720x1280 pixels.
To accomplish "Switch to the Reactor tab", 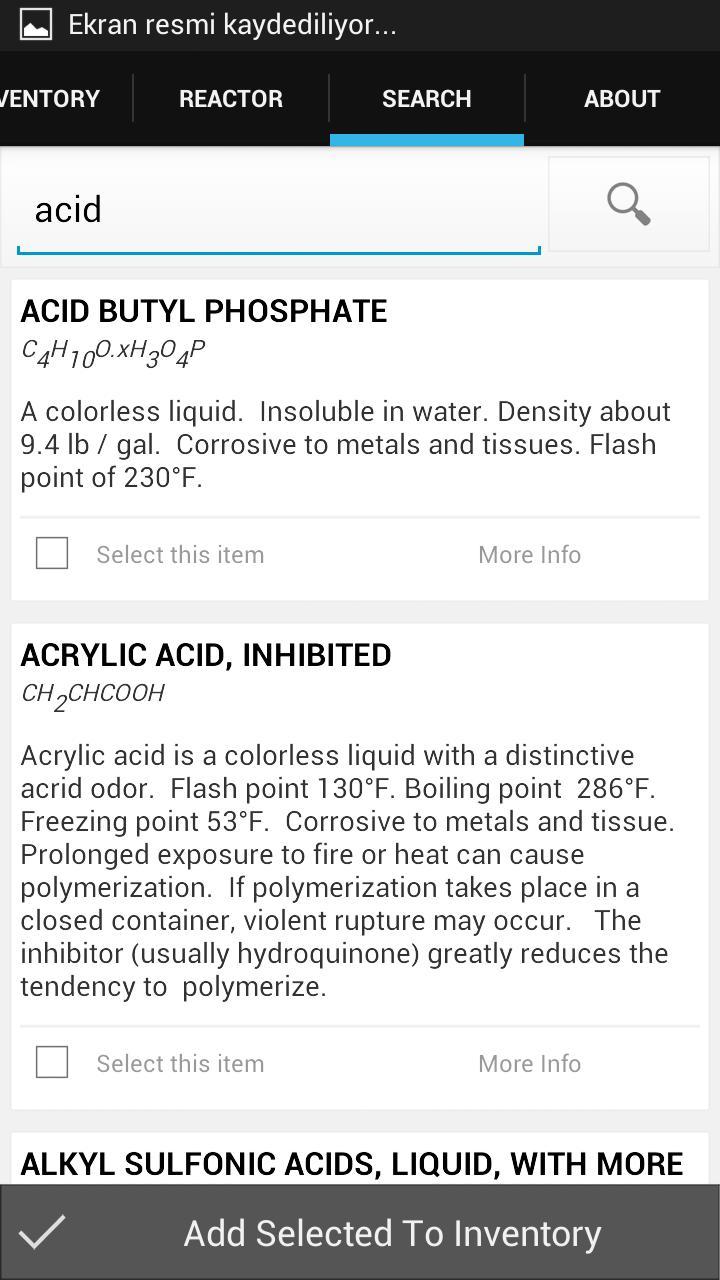I will coord(231,99).
